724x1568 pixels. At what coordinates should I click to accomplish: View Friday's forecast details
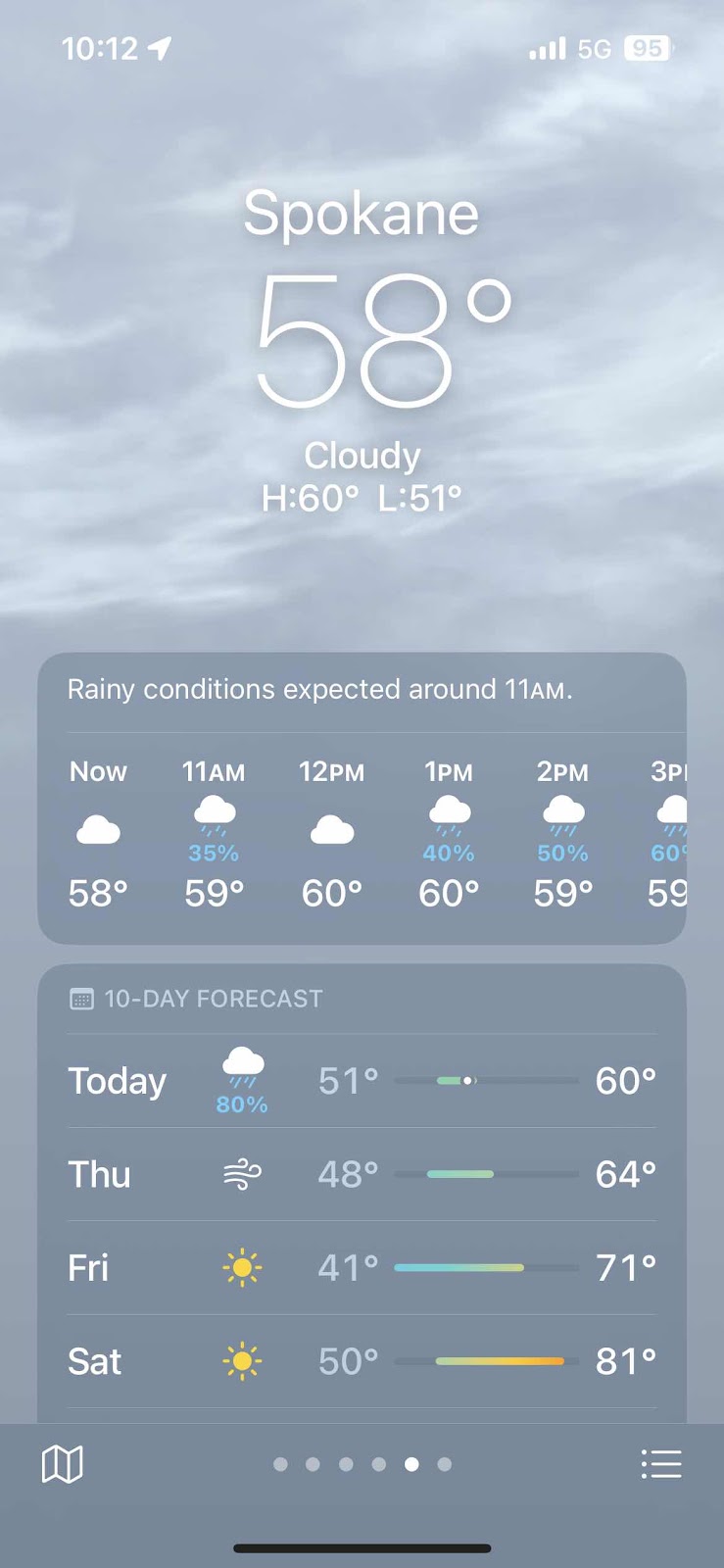tap(362, 1268)
